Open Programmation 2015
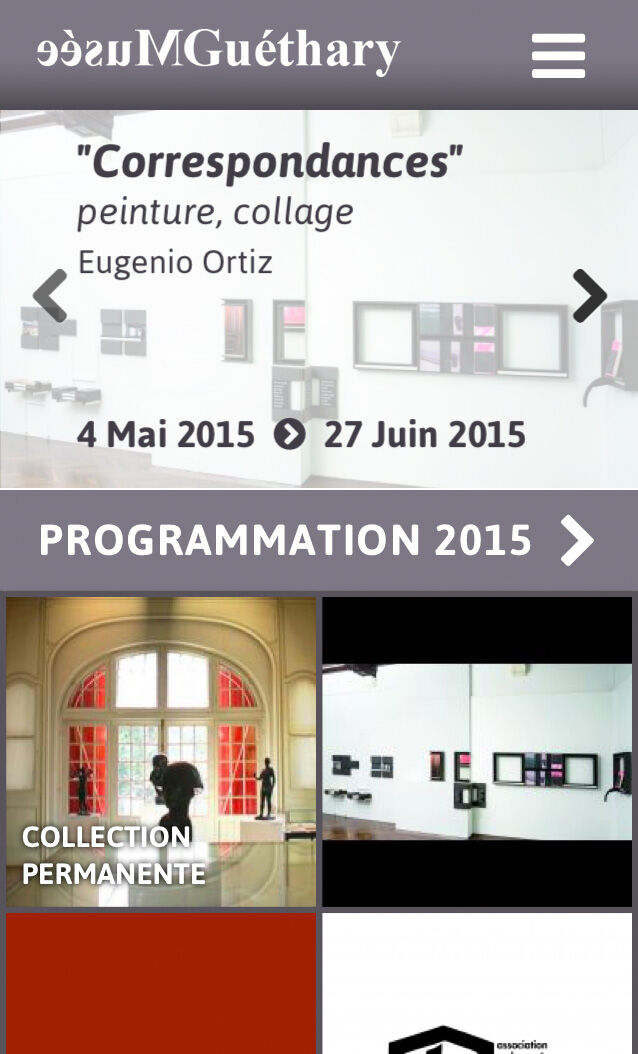The image size is (638, 1054). [319, 540]
